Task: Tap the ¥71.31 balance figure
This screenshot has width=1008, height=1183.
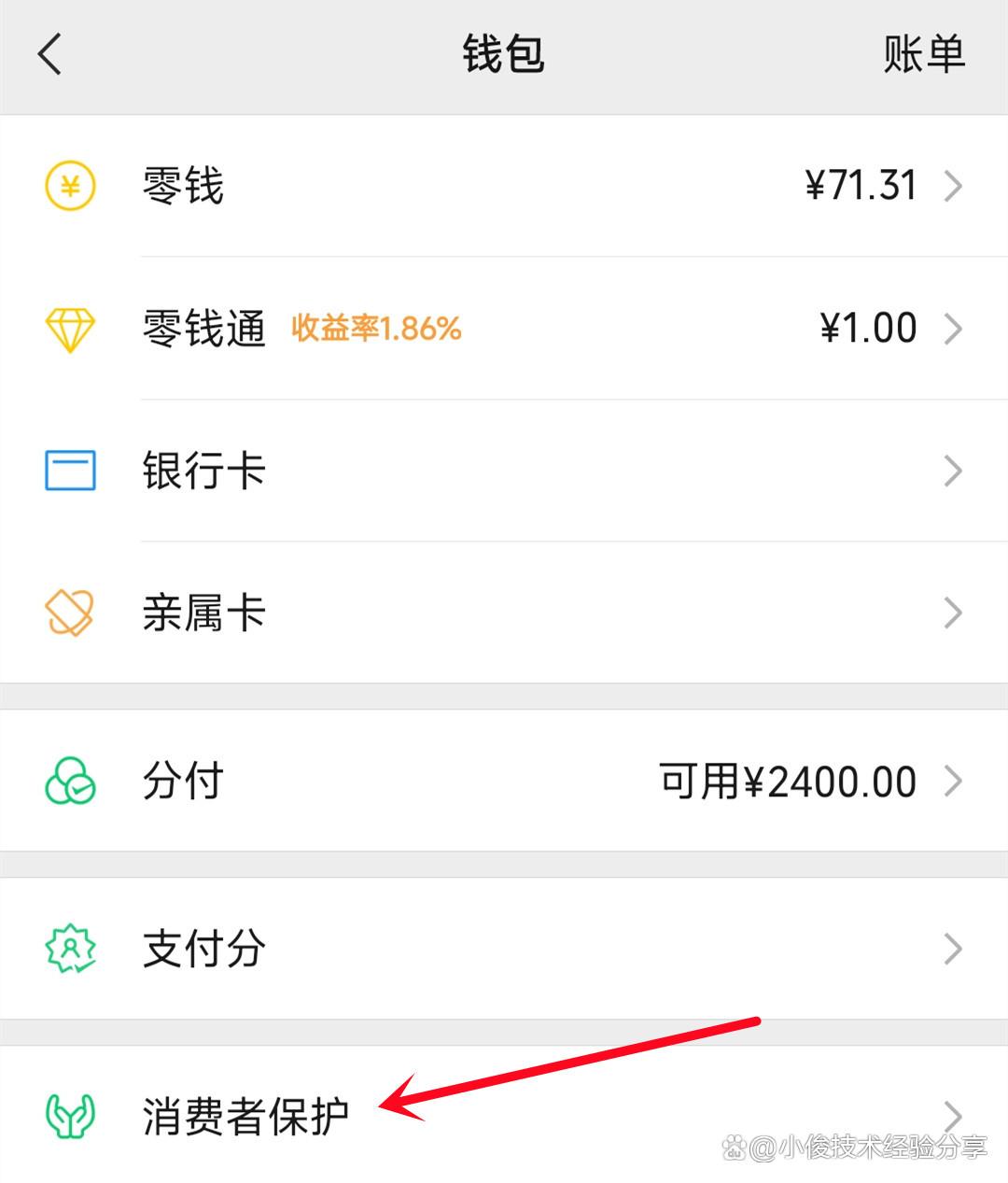Action: pyautogui.click(x=859, y=185)
